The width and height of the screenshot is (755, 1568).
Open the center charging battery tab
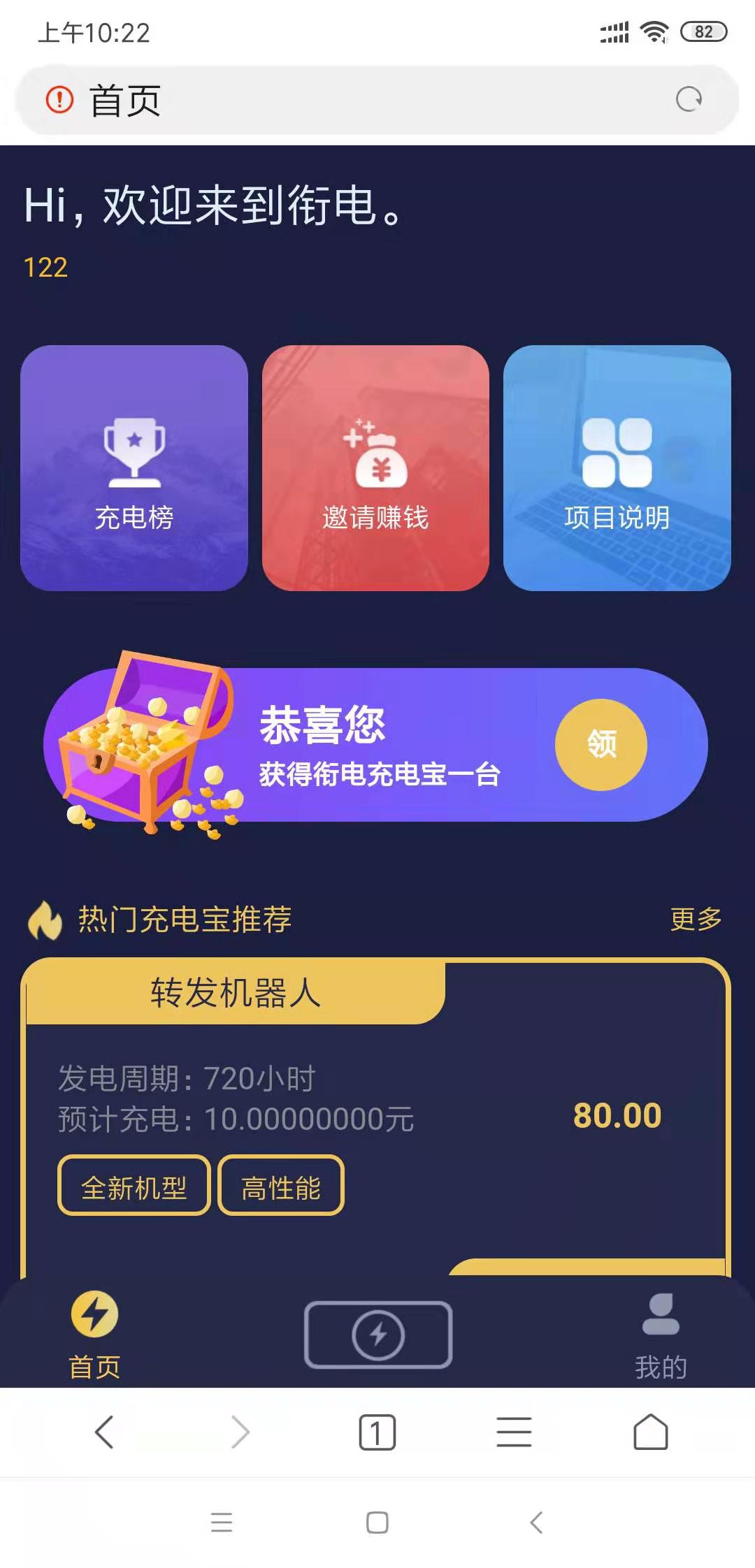(378, 1334)
